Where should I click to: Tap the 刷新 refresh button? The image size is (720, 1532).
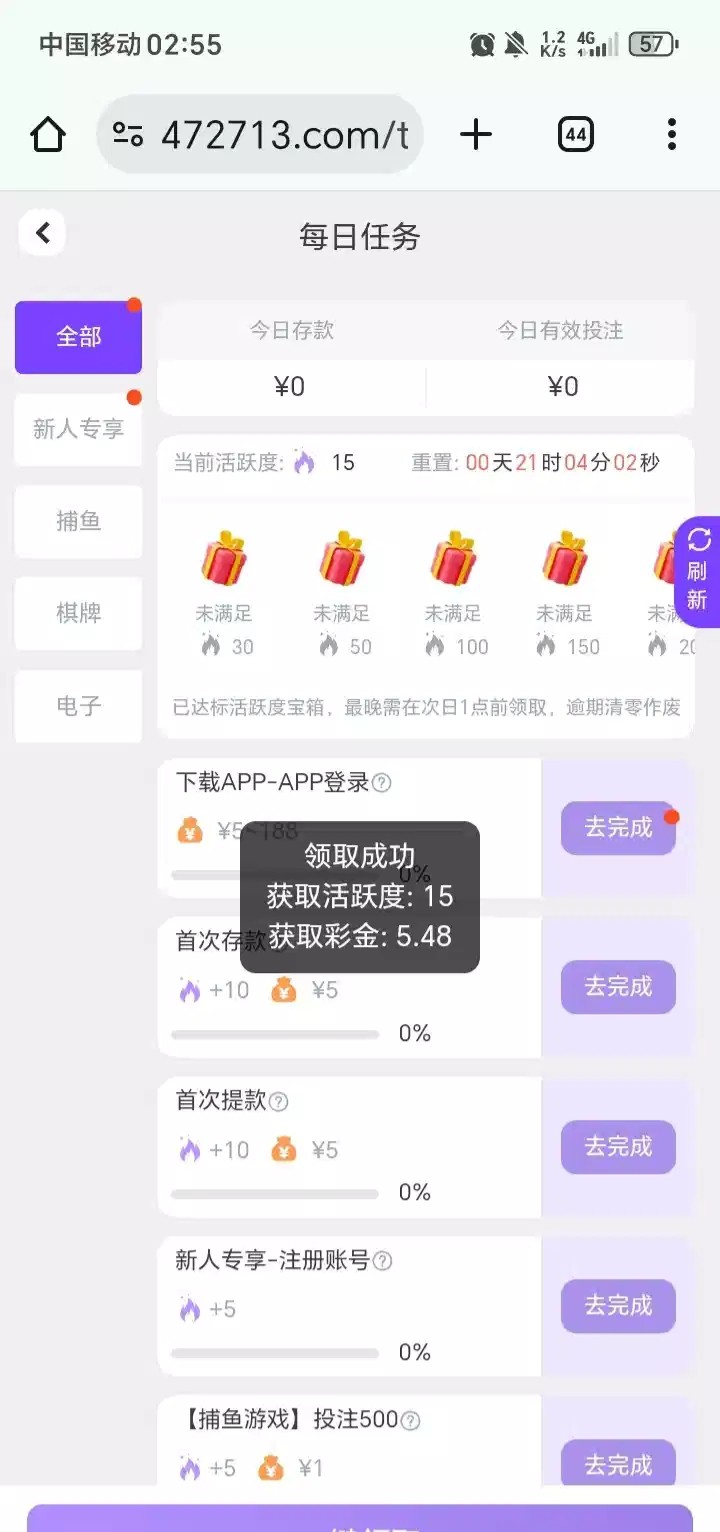click(x=698, y=571)
